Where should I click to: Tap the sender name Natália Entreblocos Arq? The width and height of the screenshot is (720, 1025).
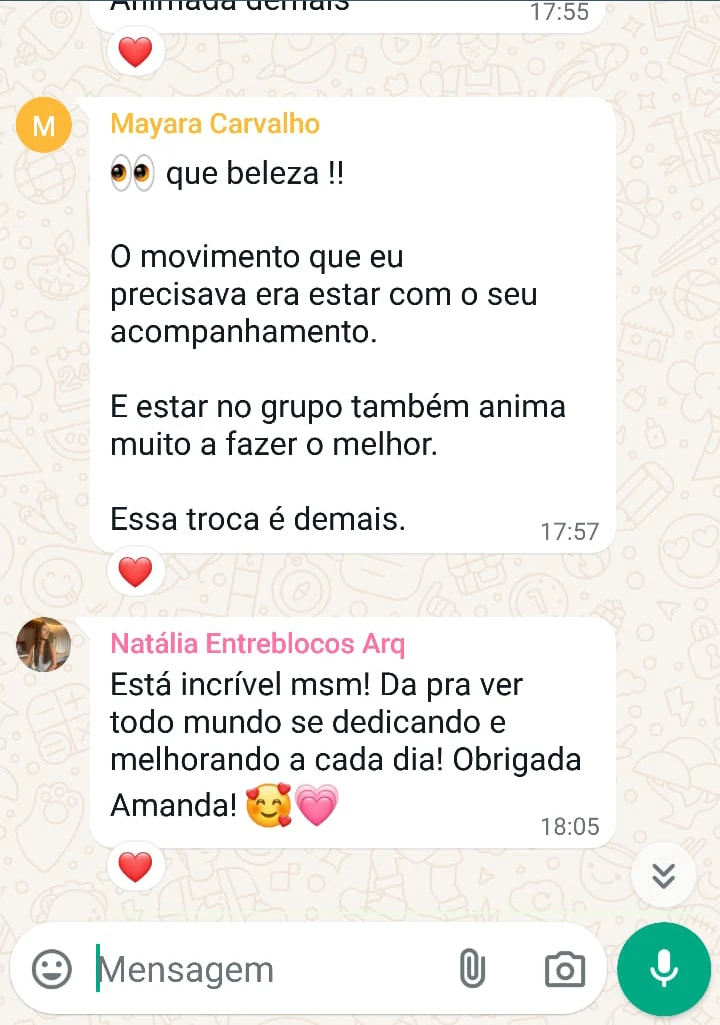click(257, 644)
